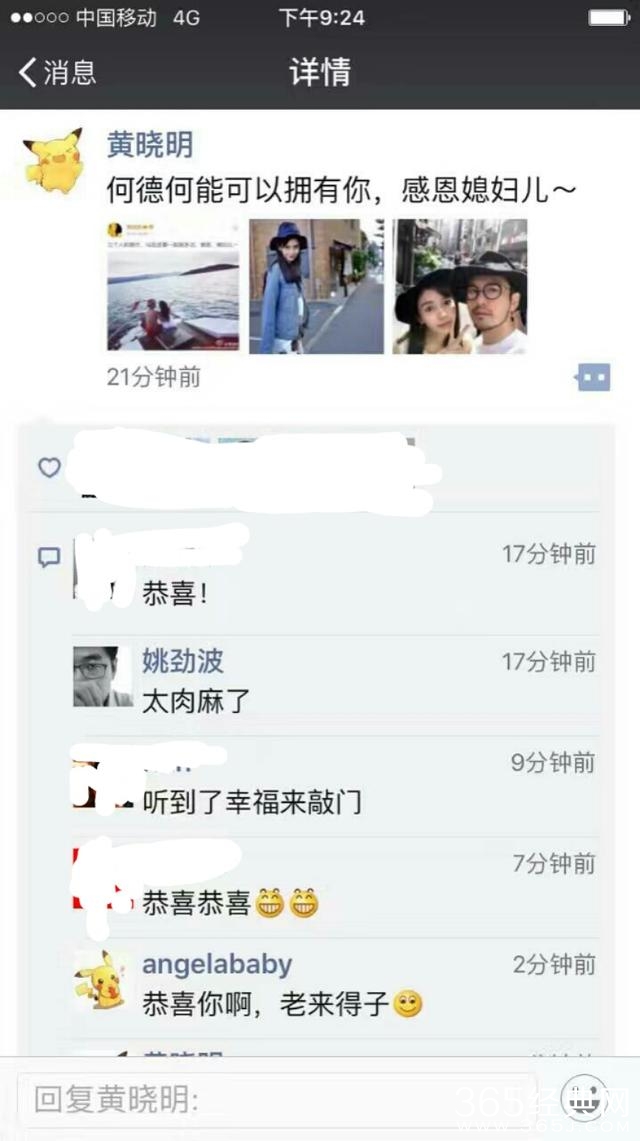Open angelababy's profile from the comment name

click(x=217, y=964)
